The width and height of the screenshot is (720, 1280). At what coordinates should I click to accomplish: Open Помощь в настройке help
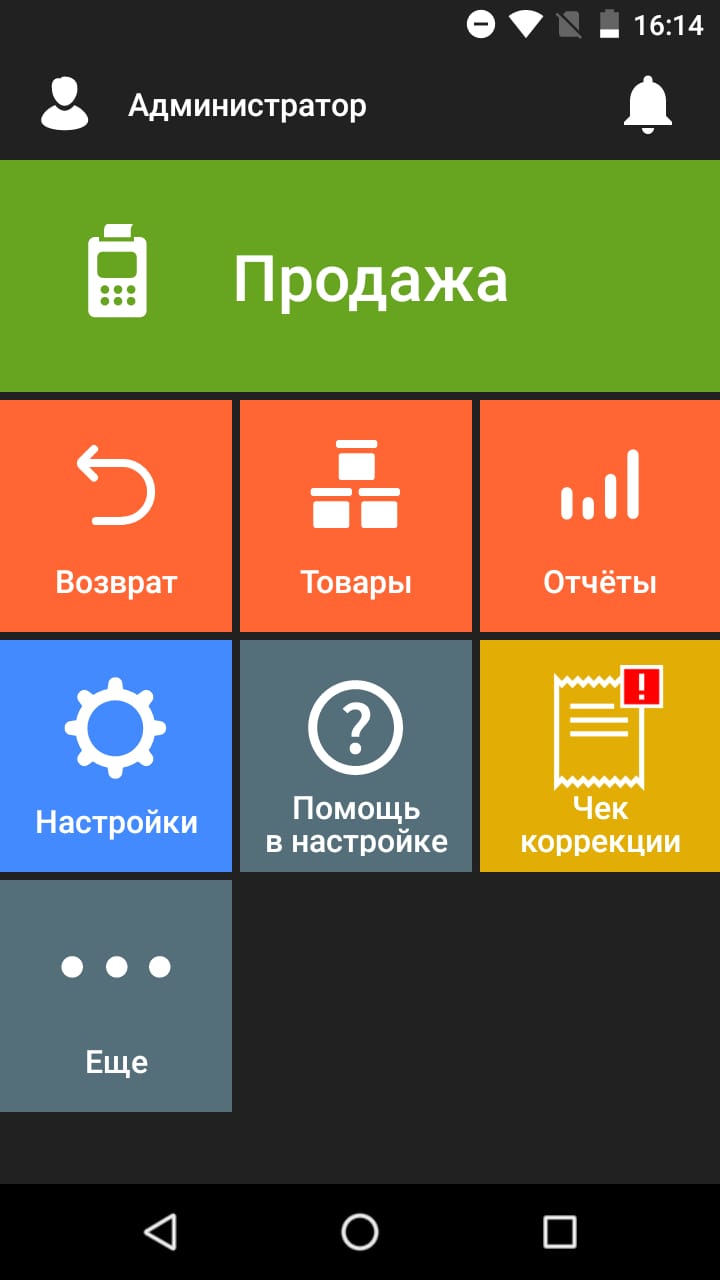[x=355, y=756]
